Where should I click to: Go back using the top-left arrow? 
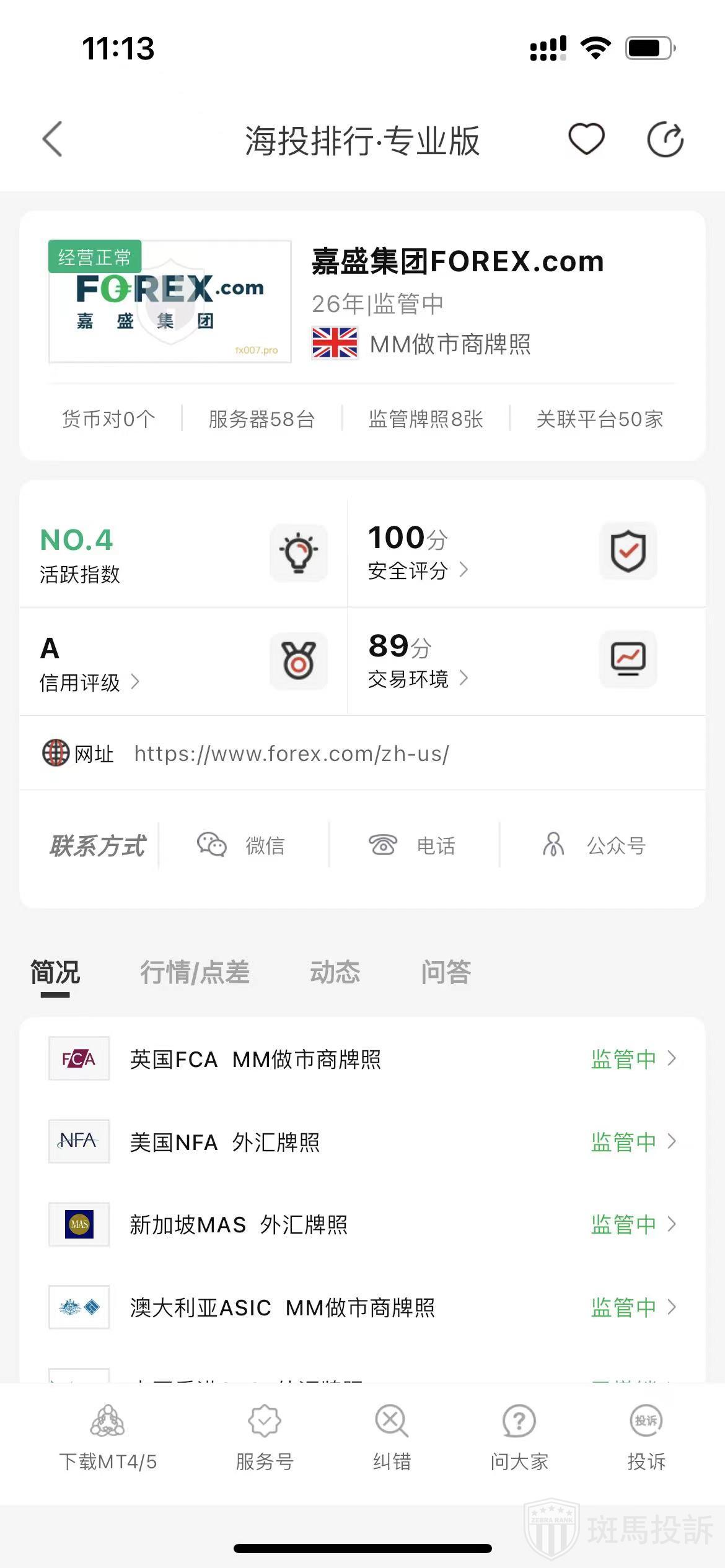53,139
